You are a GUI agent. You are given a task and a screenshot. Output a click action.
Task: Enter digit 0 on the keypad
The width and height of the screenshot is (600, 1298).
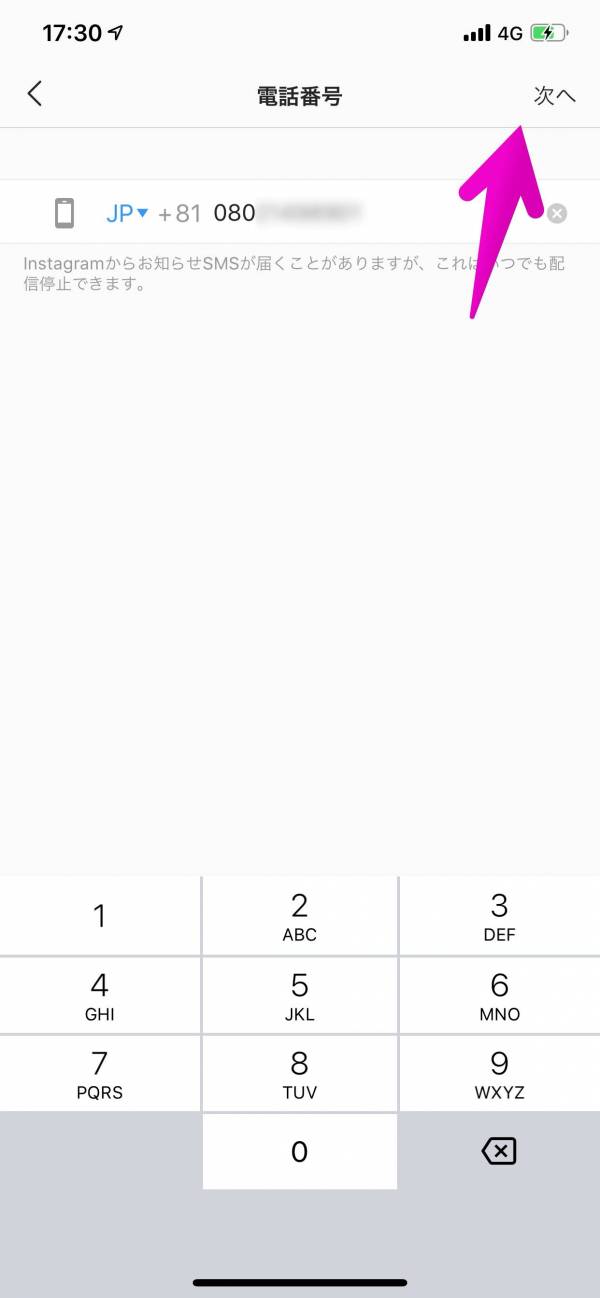pyautogui.click(x=299, y=1151)
